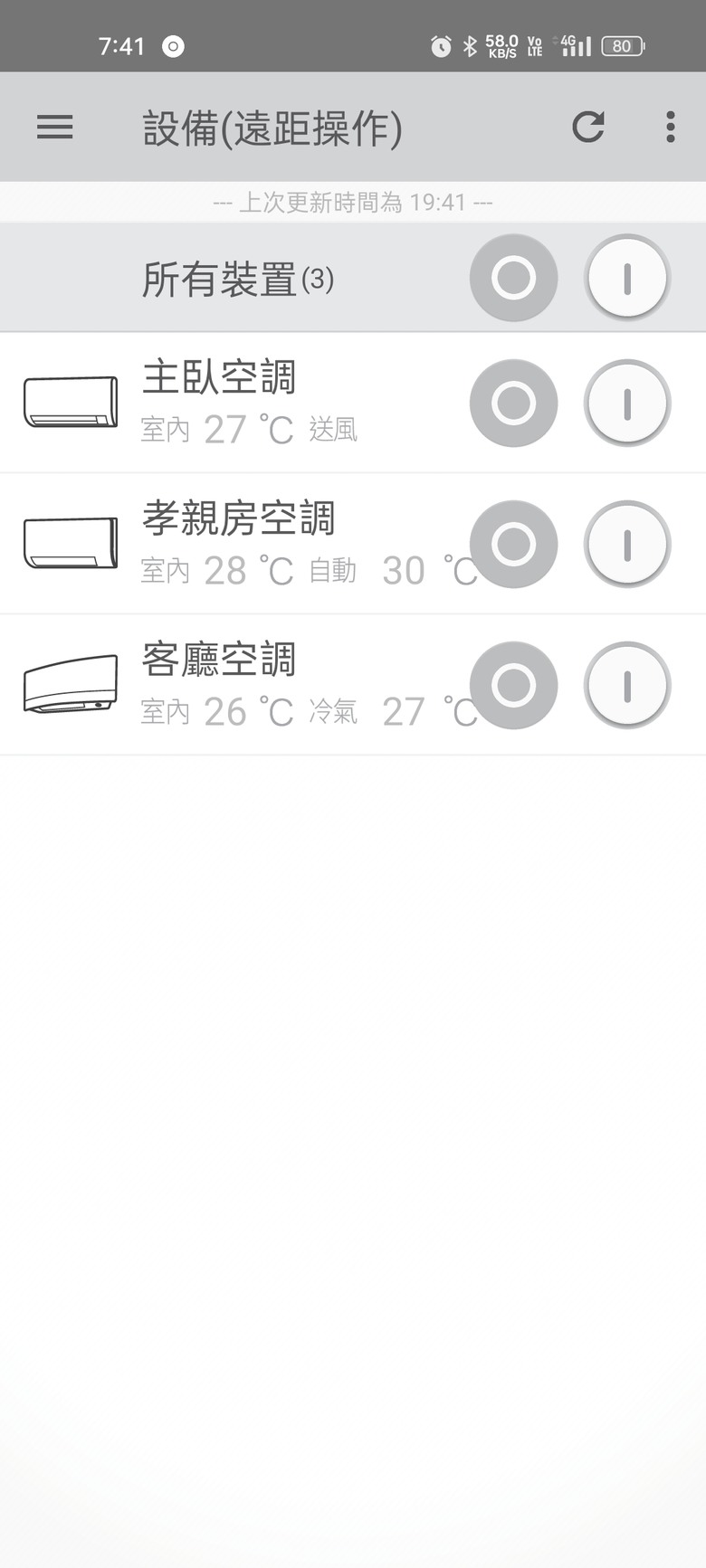Open the overflow menu
Screen dimensions: 706x1568
(670, 127)
